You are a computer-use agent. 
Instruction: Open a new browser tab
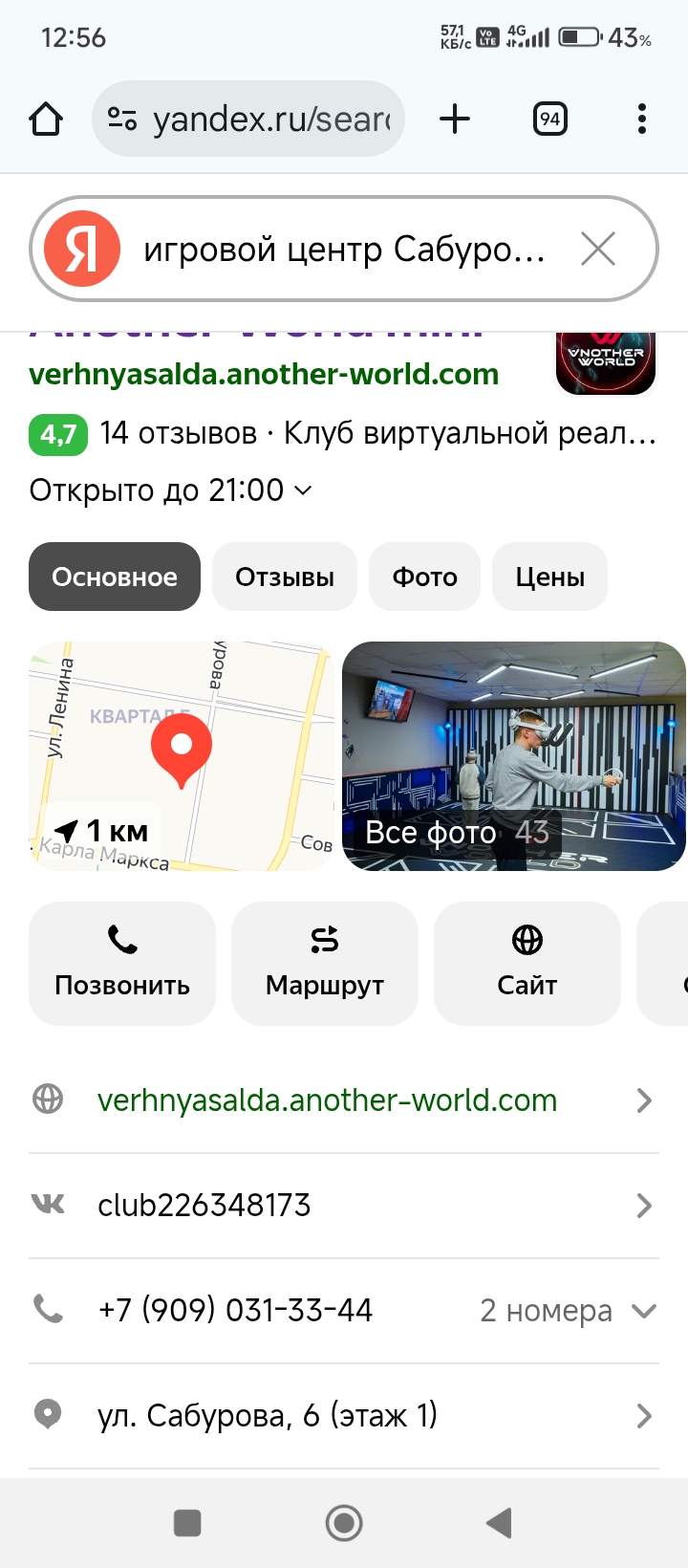455,119
